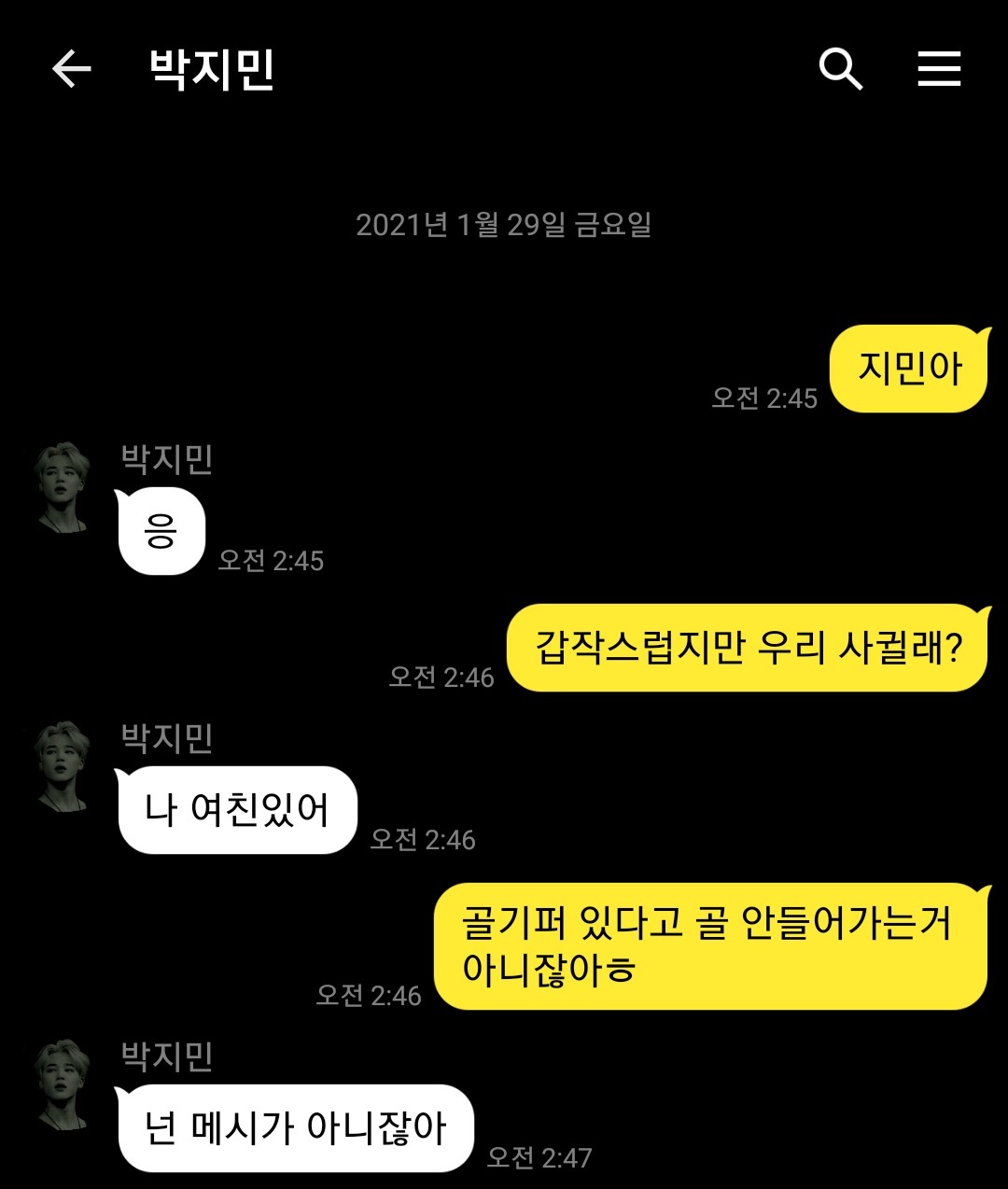Image resolution: width=1008 pixels, height=1189 pixels.
Task: View 박지민's profile beside 나 여친있어
Action: 63,765
